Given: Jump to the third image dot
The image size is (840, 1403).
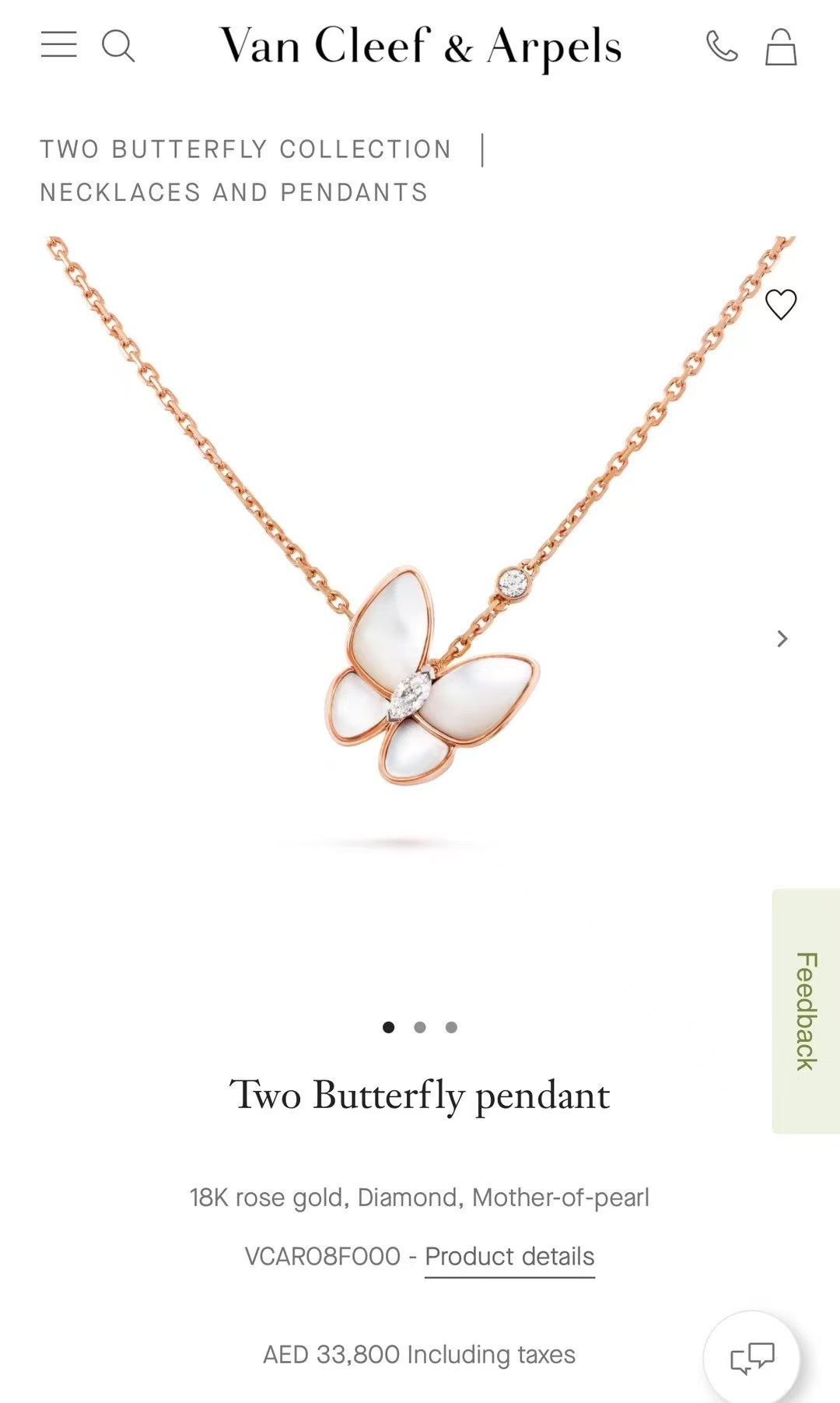Looking at the screenshot, I should (x=451, y=1027).
